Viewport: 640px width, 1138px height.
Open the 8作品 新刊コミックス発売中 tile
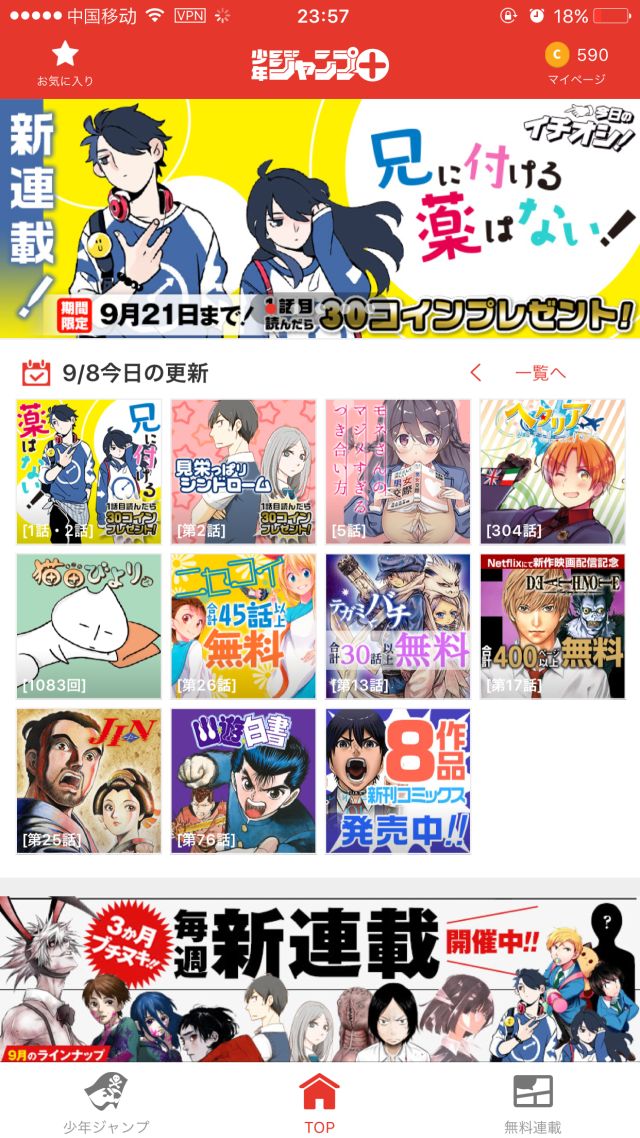pyautogui.click(x=398, y=782)
